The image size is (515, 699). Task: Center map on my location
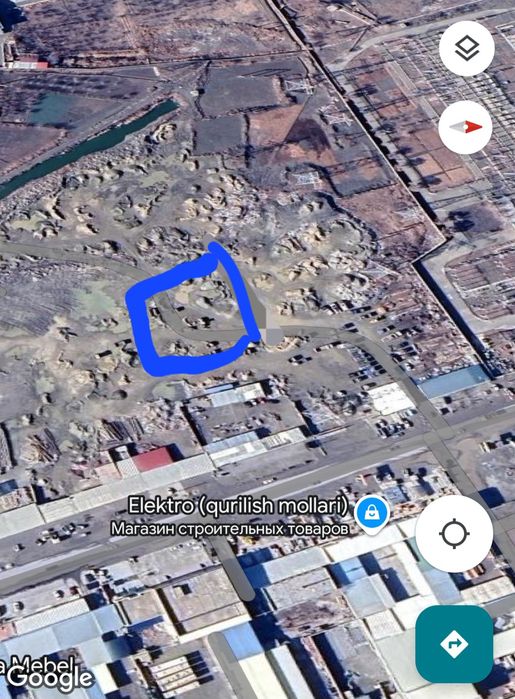point(454,533)
